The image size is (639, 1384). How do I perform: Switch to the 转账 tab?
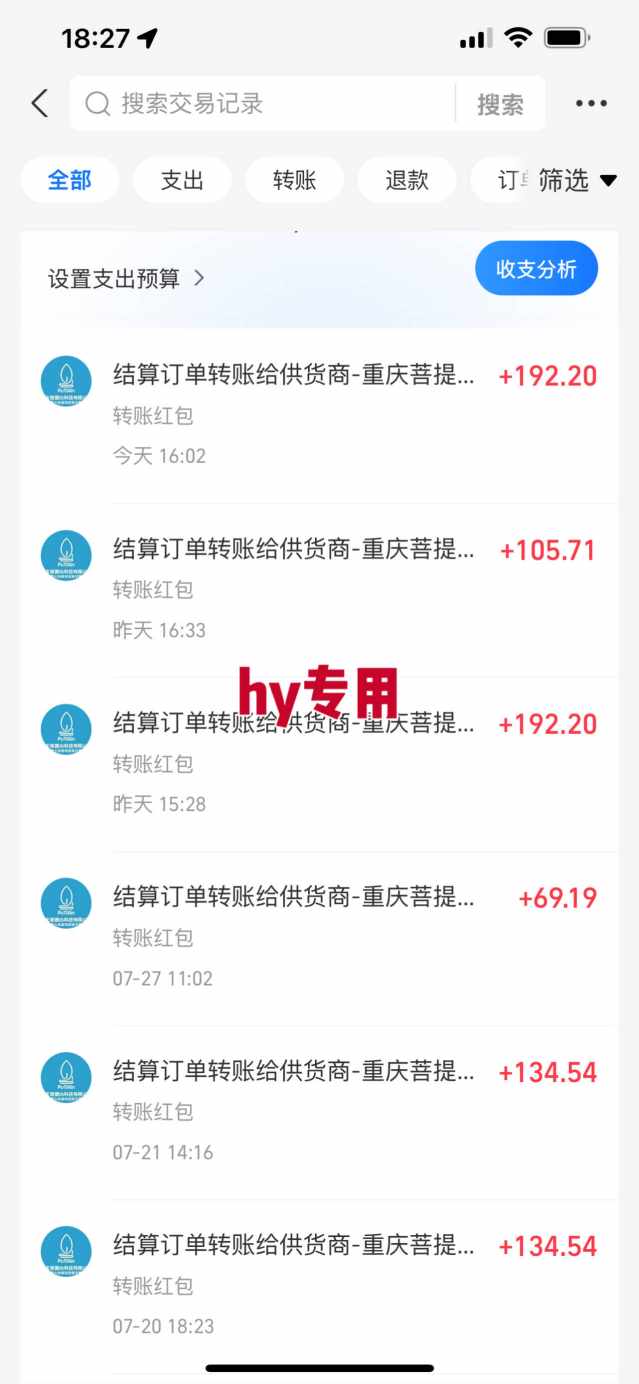[294, 180]
